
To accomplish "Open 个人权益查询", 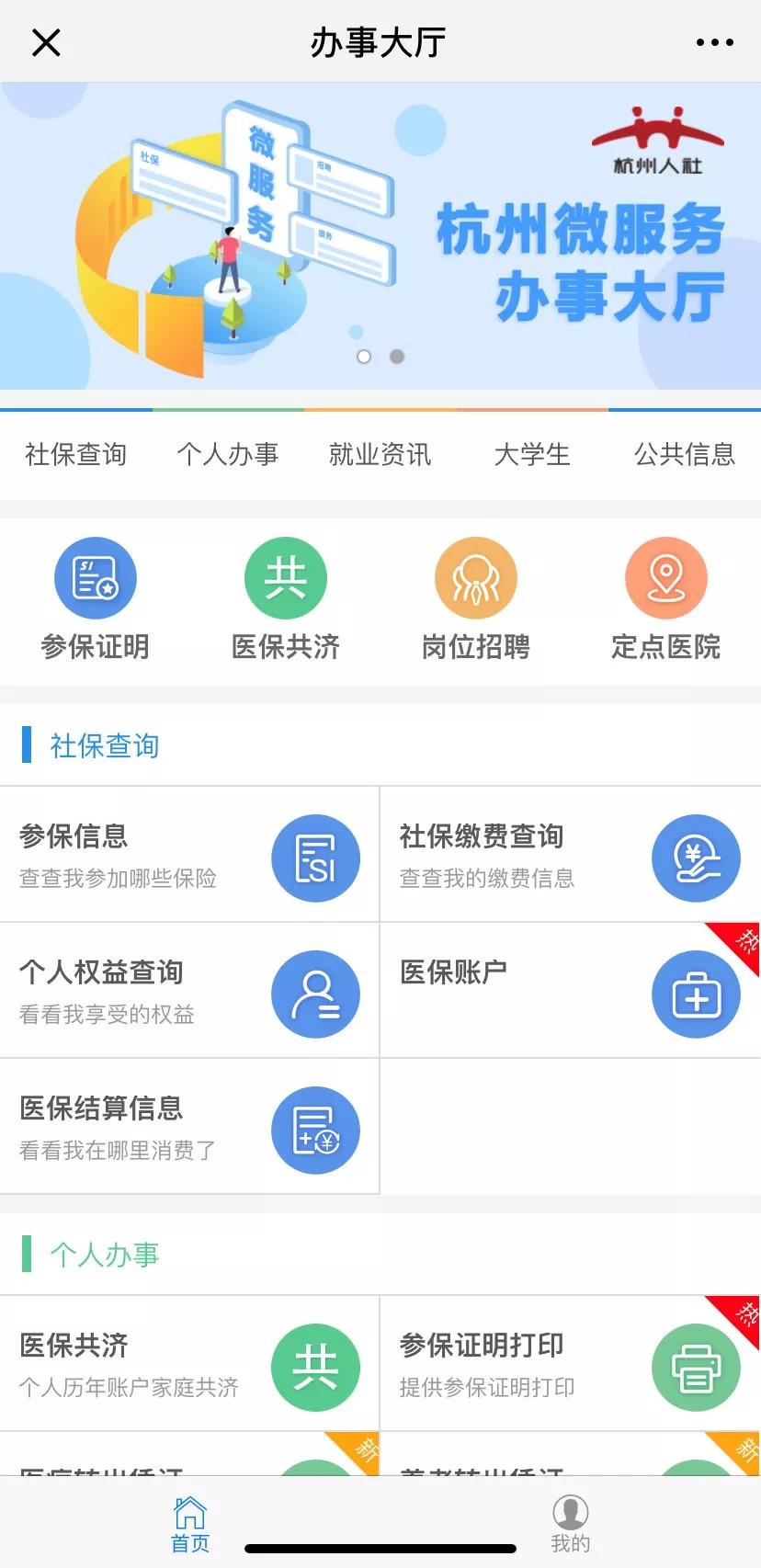I will coord(189,991).
